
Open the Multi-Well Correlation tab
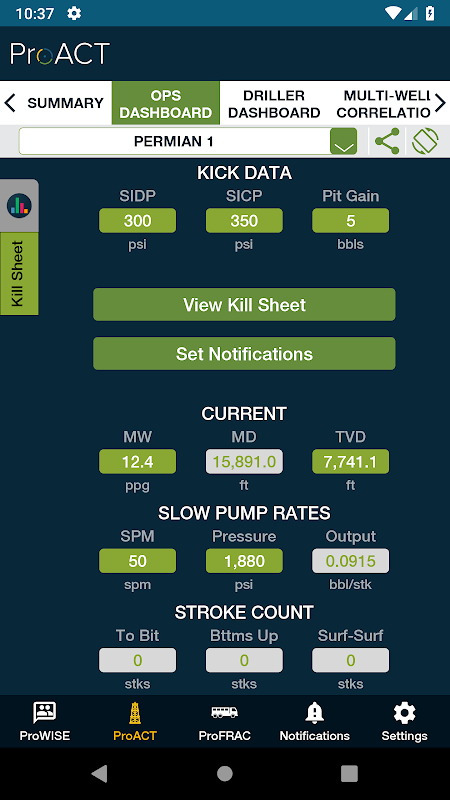click(384, 104)
